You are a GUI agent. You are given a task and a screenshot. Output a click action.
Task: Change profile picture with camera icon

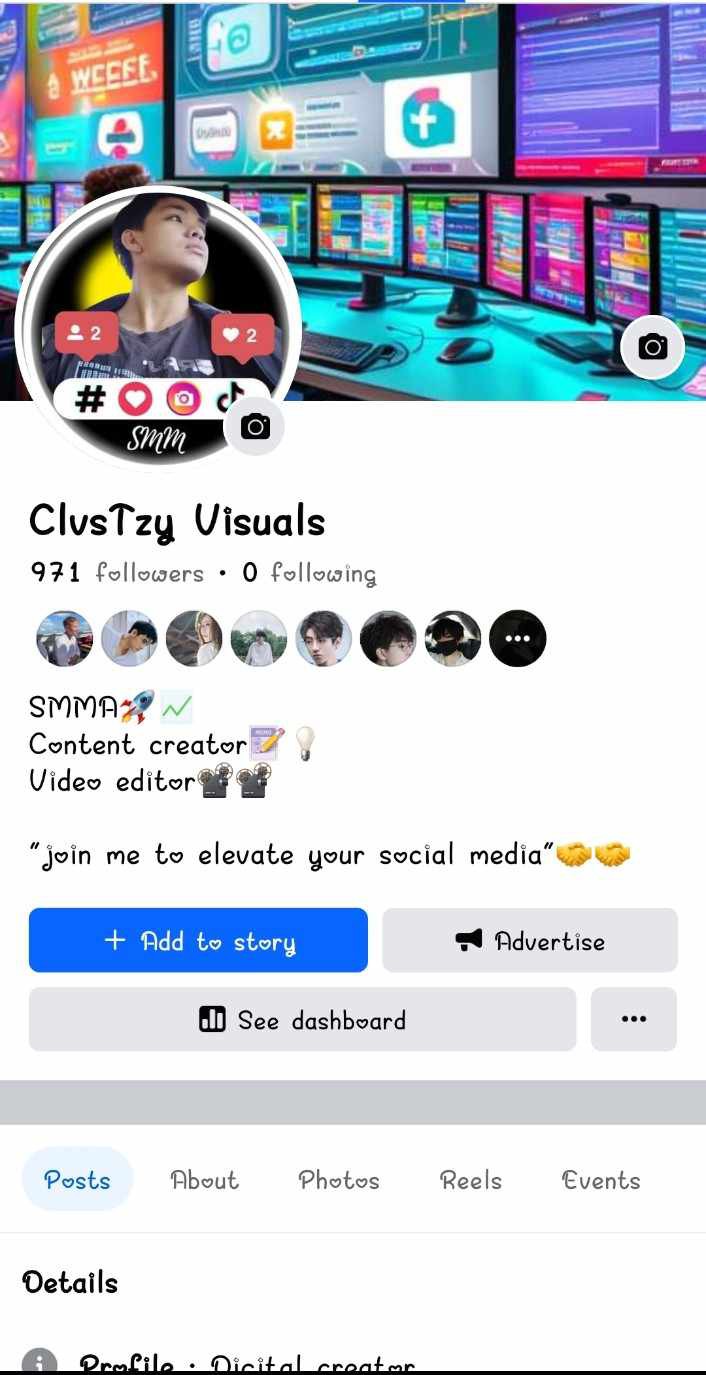pos(255,427)
